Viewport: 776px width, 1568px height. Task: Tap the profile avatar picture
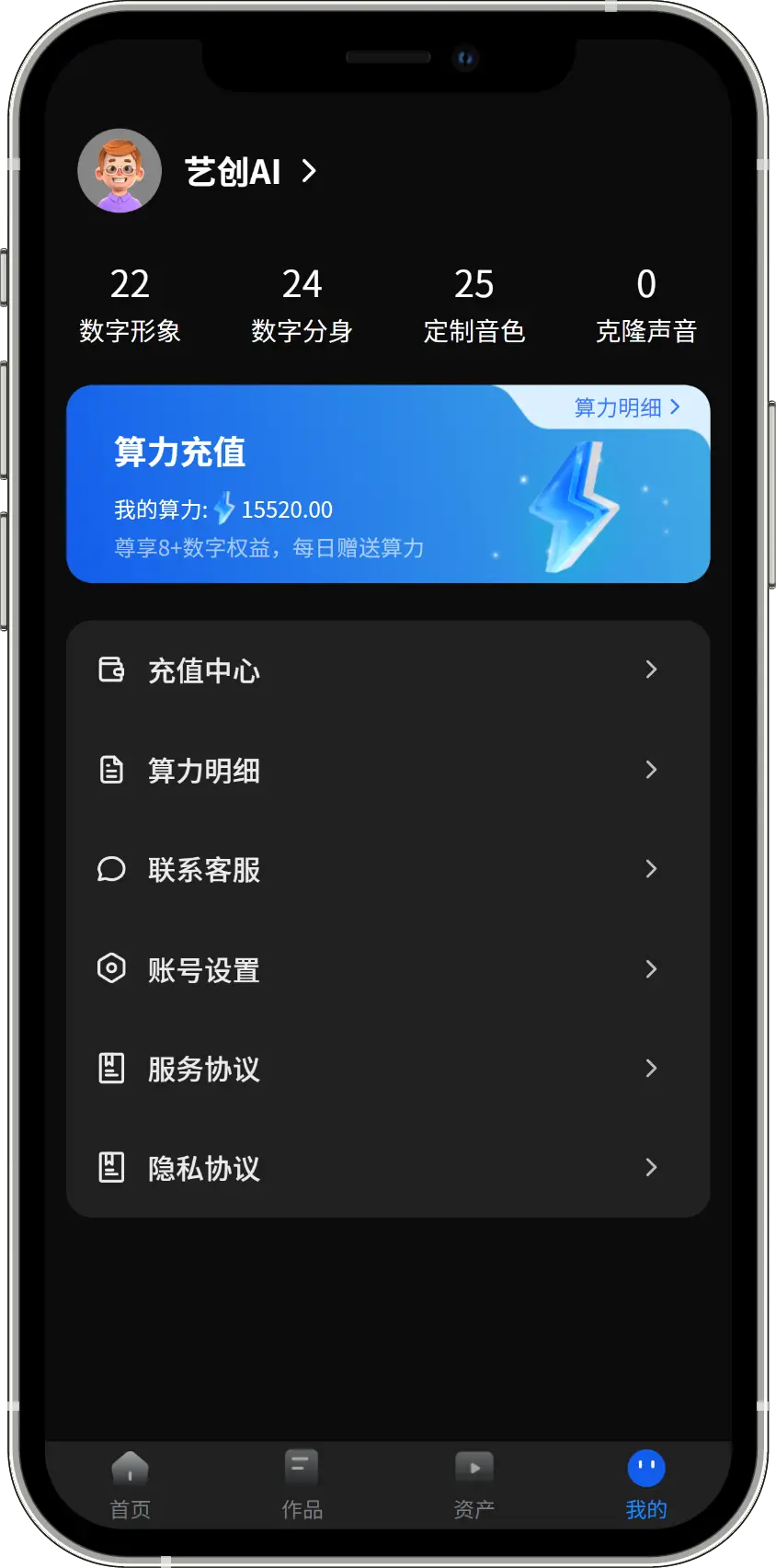[120, 171]
